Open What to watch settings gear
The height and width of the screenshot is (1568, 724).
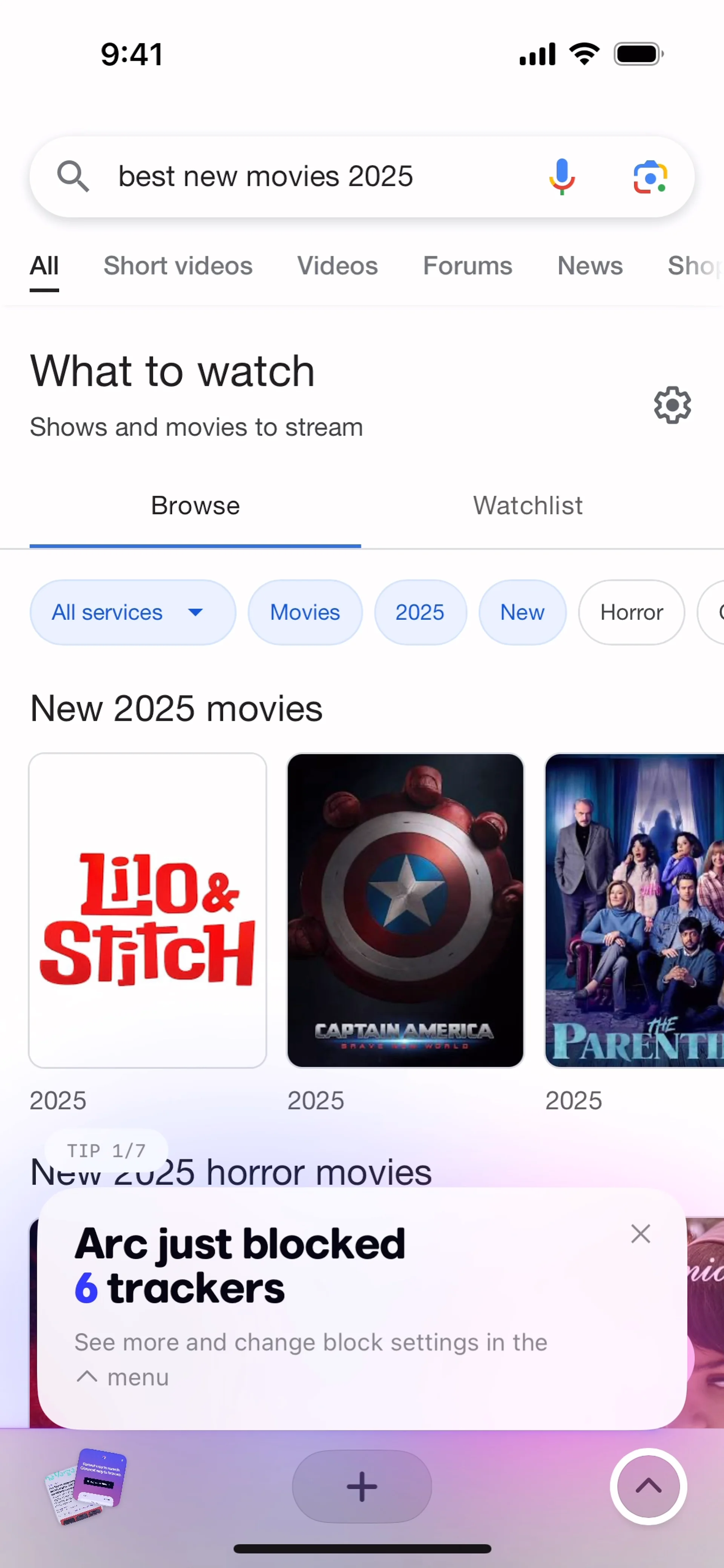click(x=672, y=405)
